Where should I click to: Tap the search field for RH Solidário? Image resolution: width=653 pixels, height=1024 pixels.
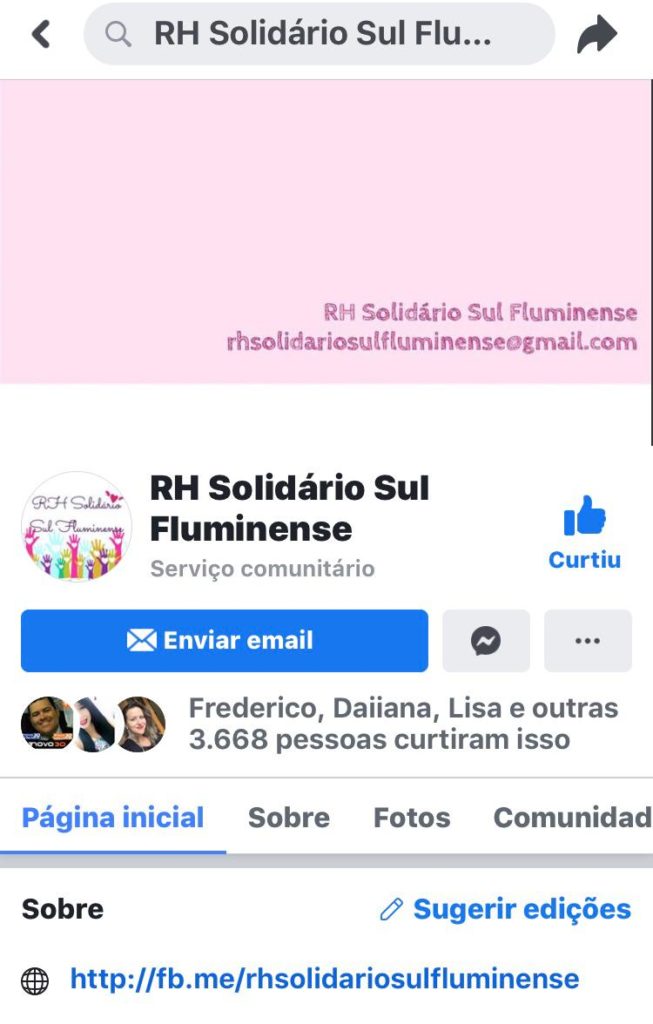pos(320,35)
